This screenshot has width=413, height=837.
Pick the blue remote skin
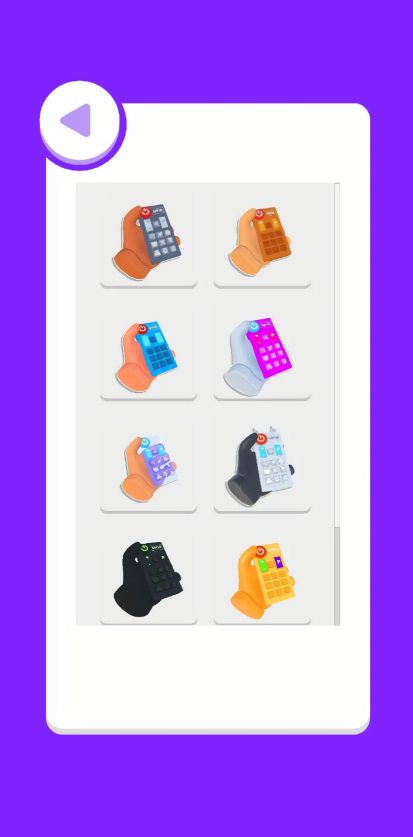(148, 353)
